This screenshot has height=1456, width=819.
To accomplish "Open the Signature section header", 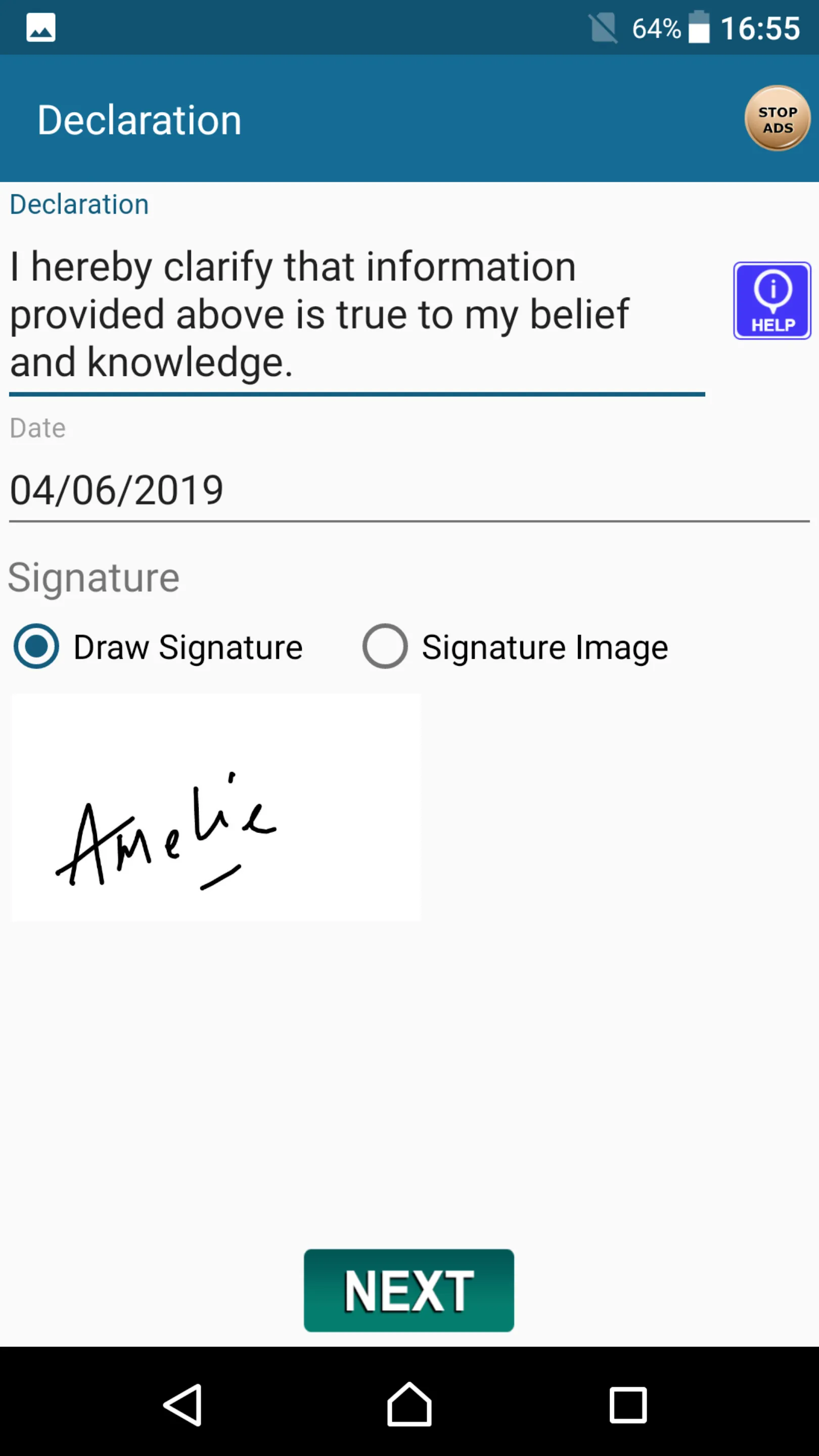I will pos(94,576).
